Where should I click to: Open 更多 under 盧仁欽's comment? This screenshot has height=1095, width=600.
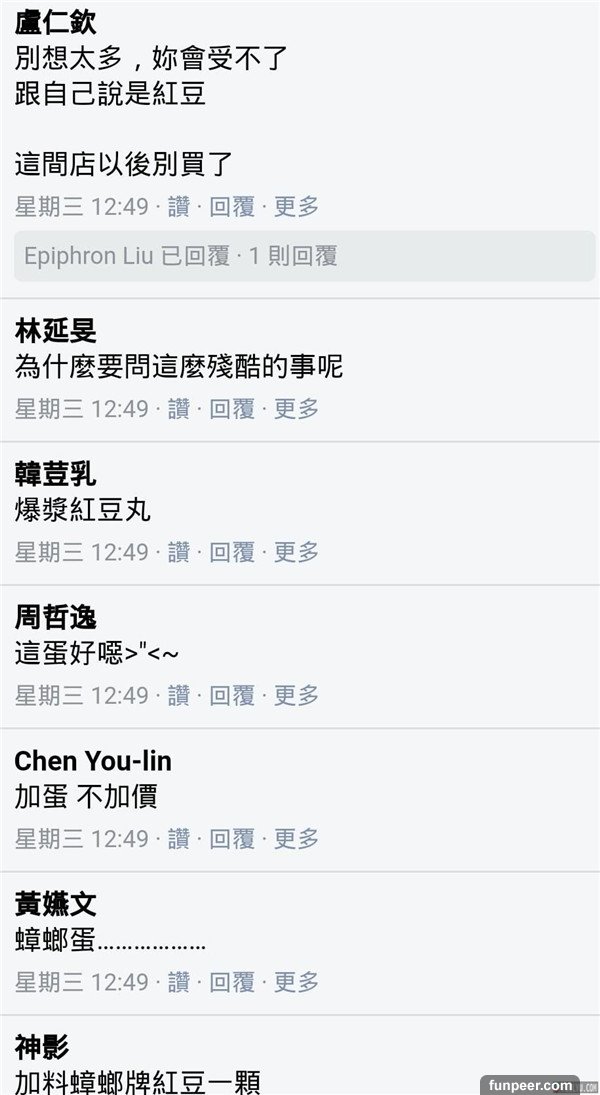click(296, 207)
